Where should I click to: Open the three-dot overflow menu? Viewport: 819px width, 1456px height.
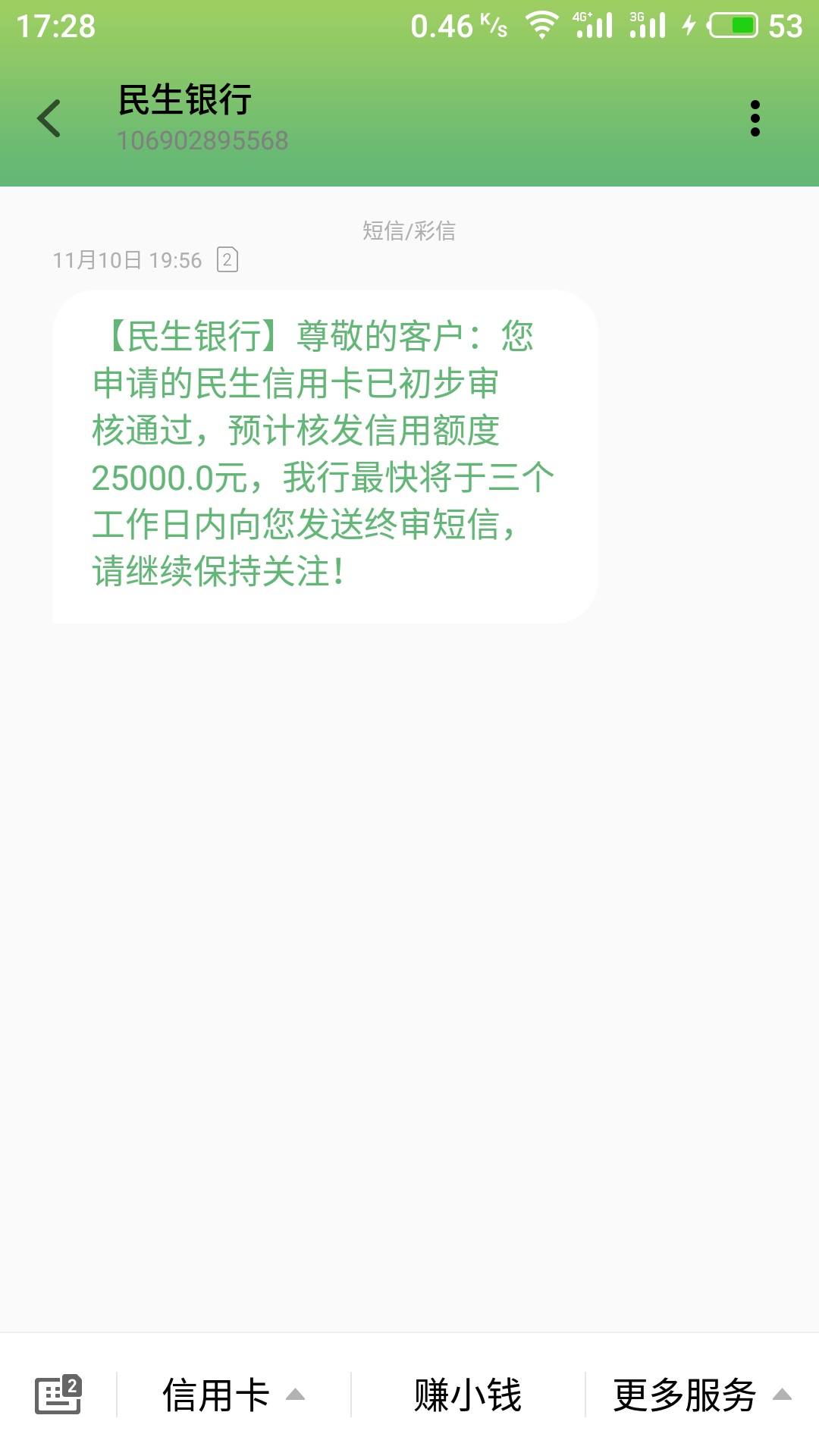[754, 119]
